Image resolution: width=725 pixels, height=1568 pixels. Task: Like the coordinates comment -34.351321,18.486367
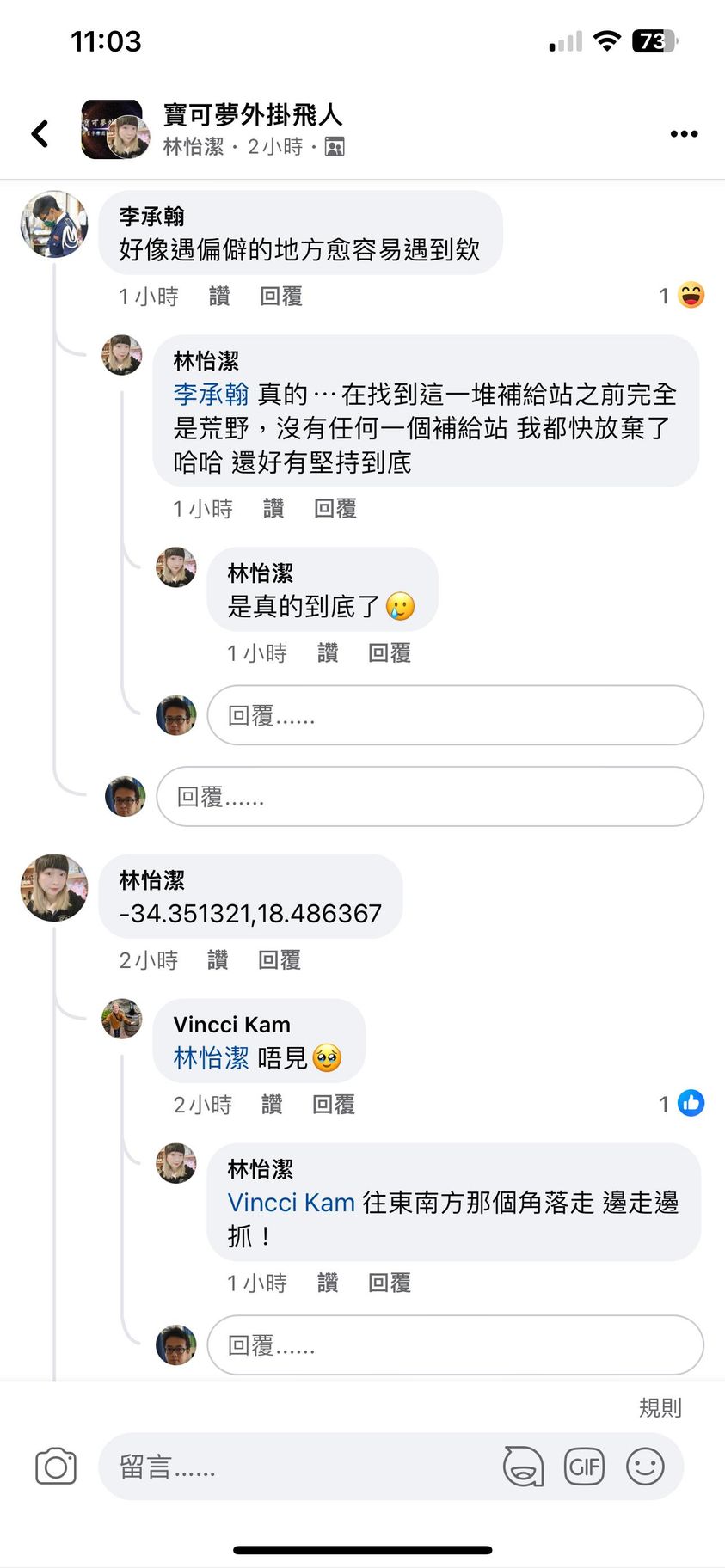click(218, 960)
